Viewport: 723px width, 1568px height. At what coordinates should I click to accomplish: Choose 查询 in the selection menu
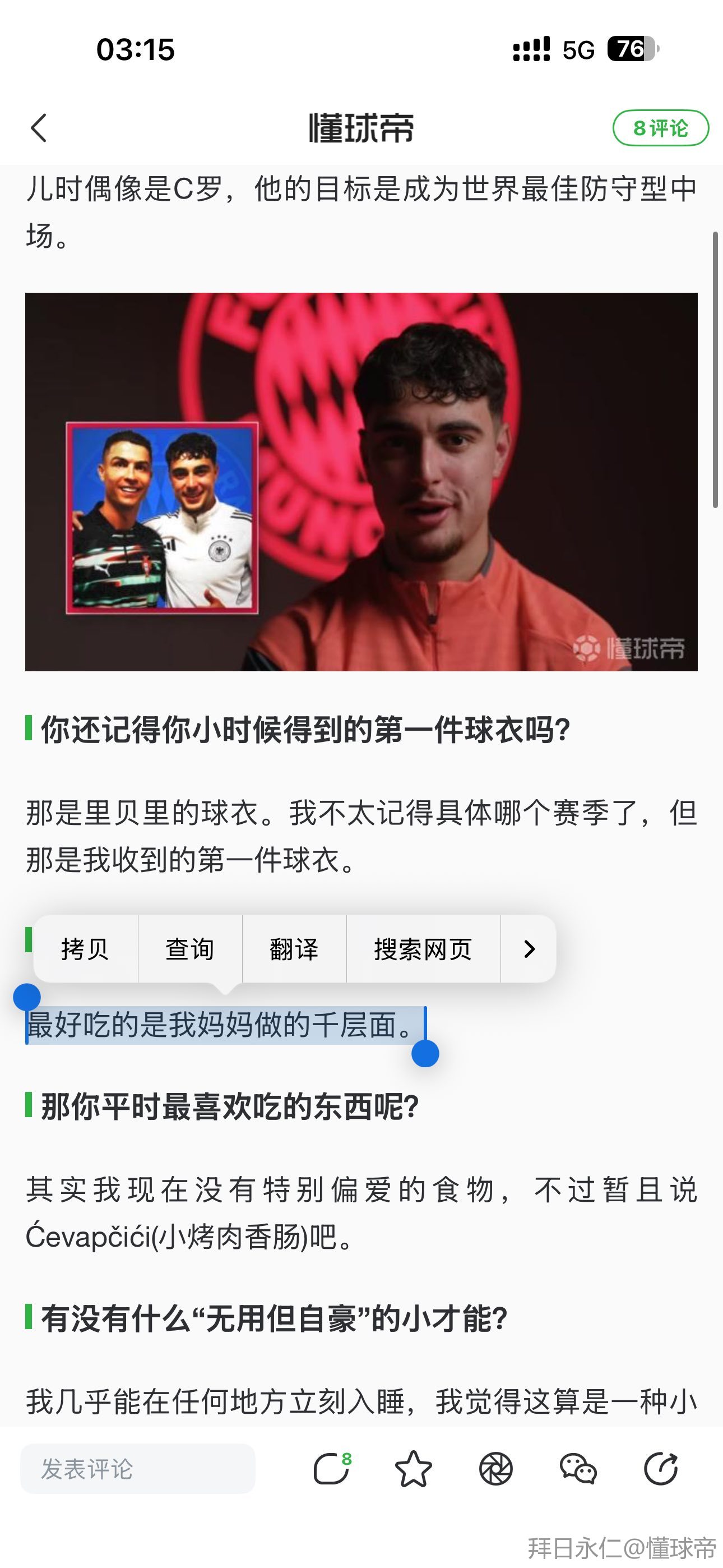point(190,949)
